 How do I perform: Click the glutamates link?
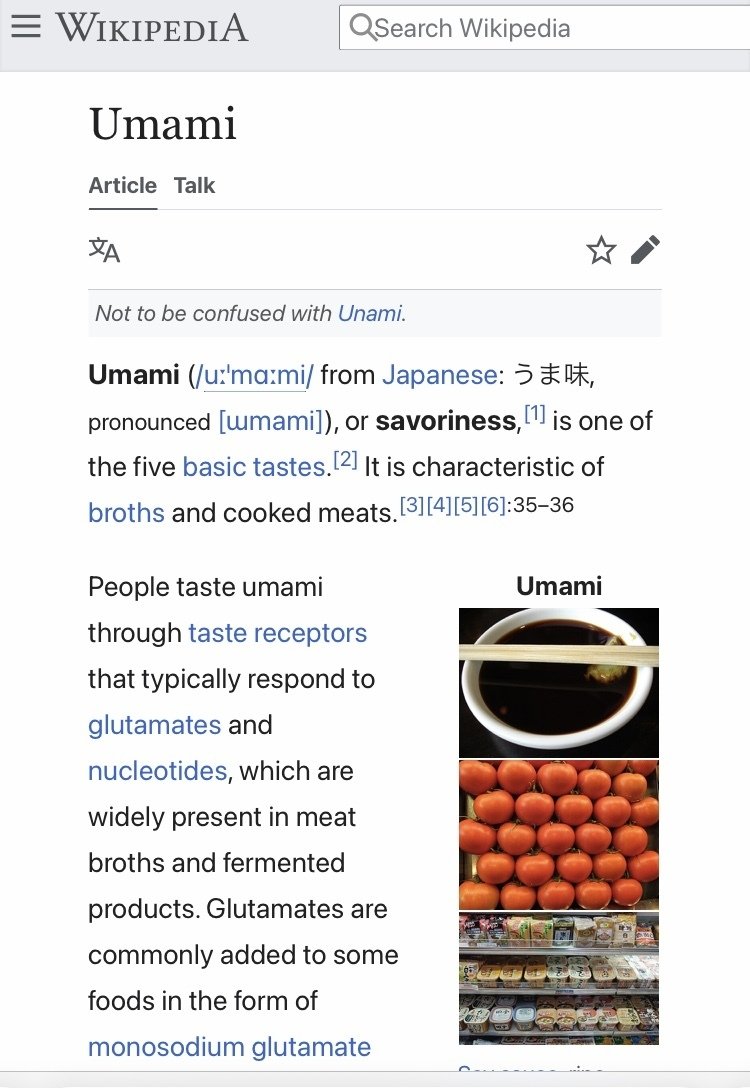point(154,724)
